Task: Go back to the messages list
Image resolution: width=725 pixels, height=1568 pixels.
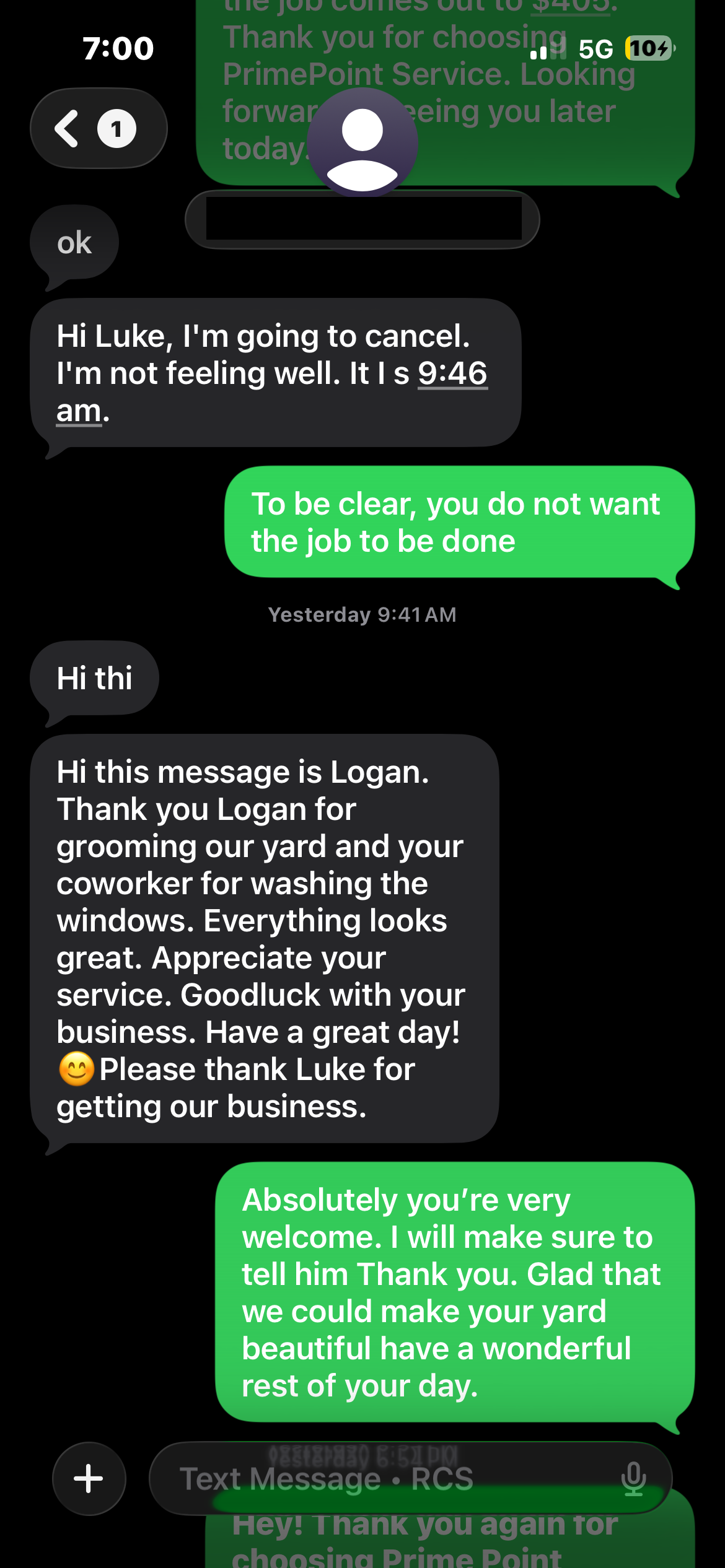Action: tap(99, 128)
